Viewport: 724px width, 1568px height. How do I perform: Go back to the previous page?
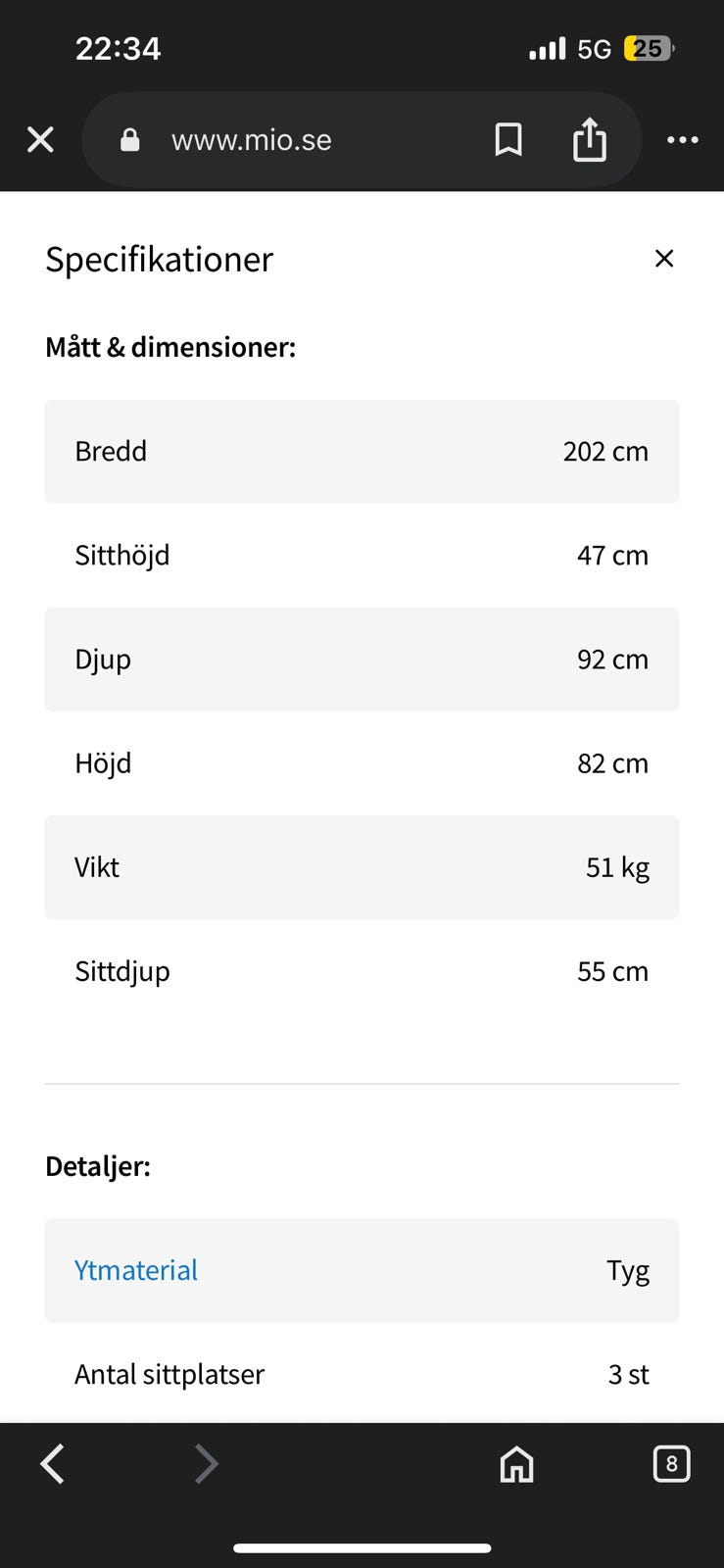[52, 1464]
